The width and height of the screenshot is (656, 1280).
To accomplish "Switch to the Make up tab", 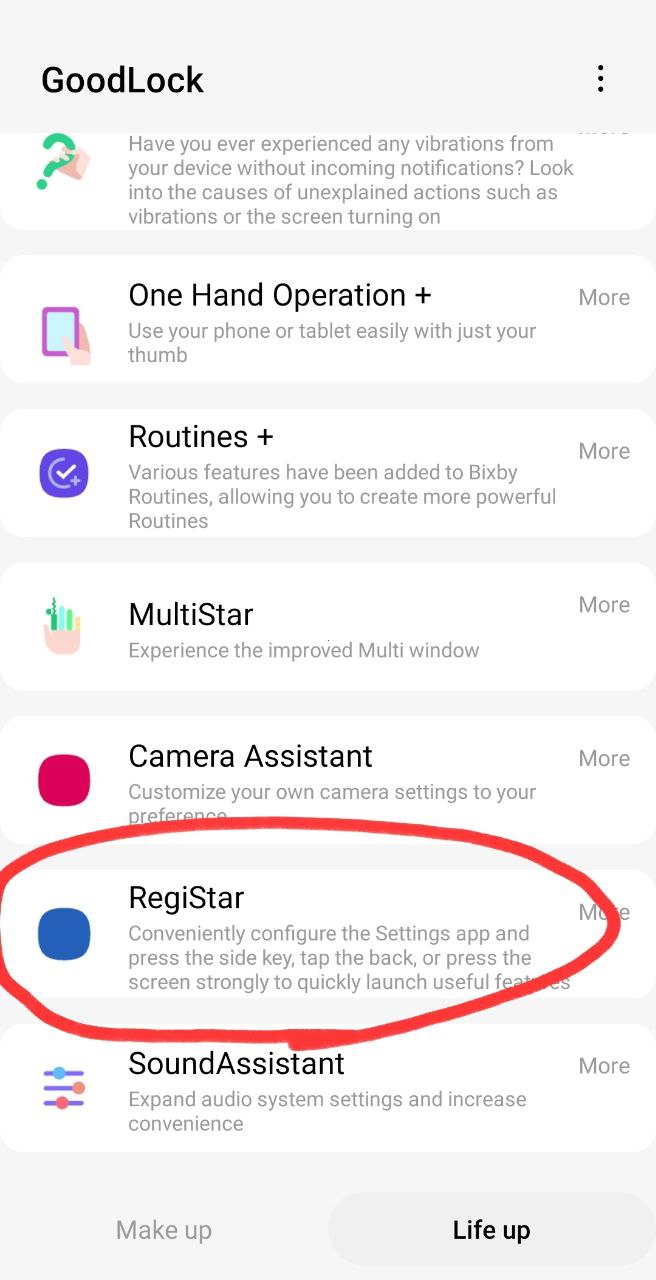I will pos(164,1229).
